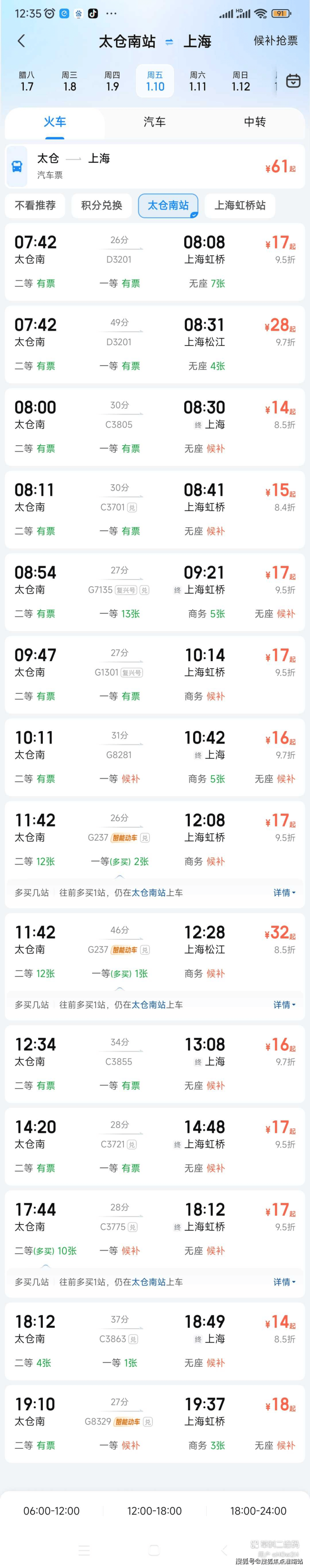The image size is (310, 1568).
Task: Open the calendar date picker
Action: 293,81
